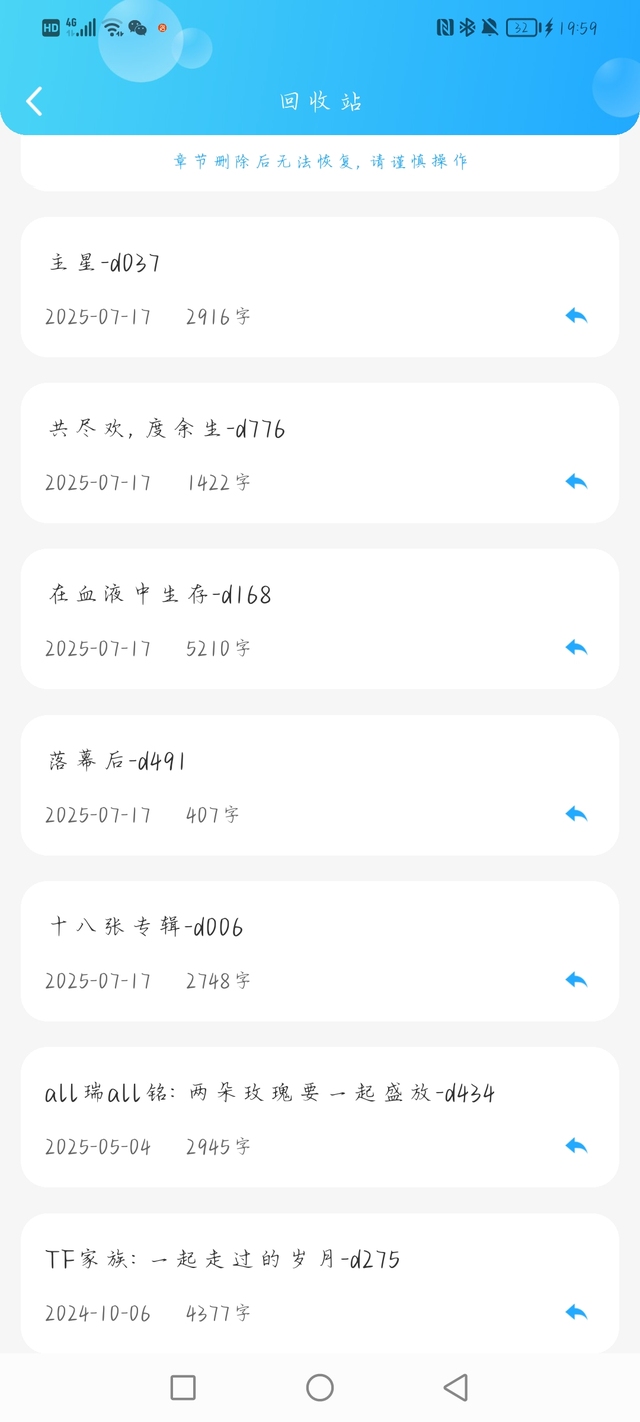
Task: Tap the system home button
Action: click(x=320, y=1387)
